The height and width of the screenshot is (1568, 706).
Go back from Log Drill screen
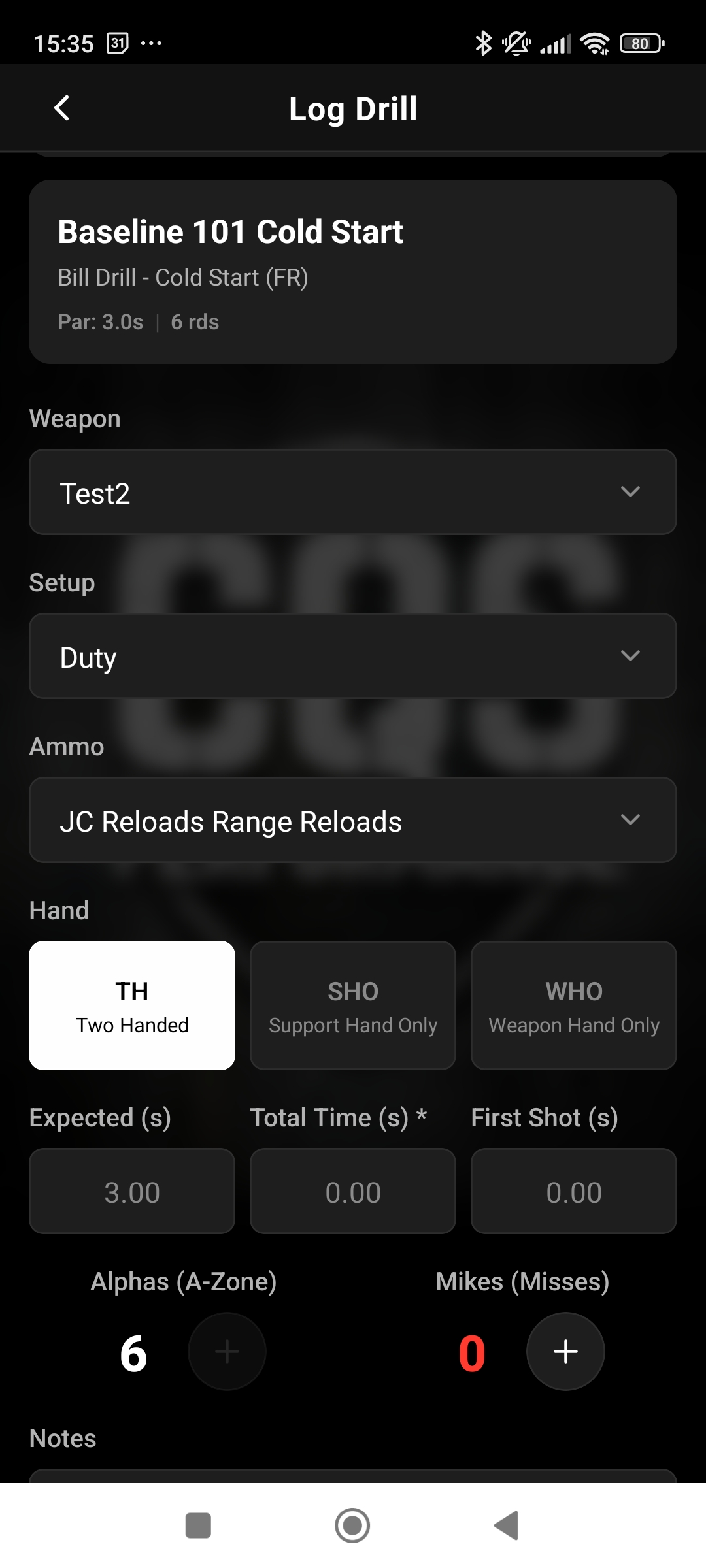tap(62, 108)
